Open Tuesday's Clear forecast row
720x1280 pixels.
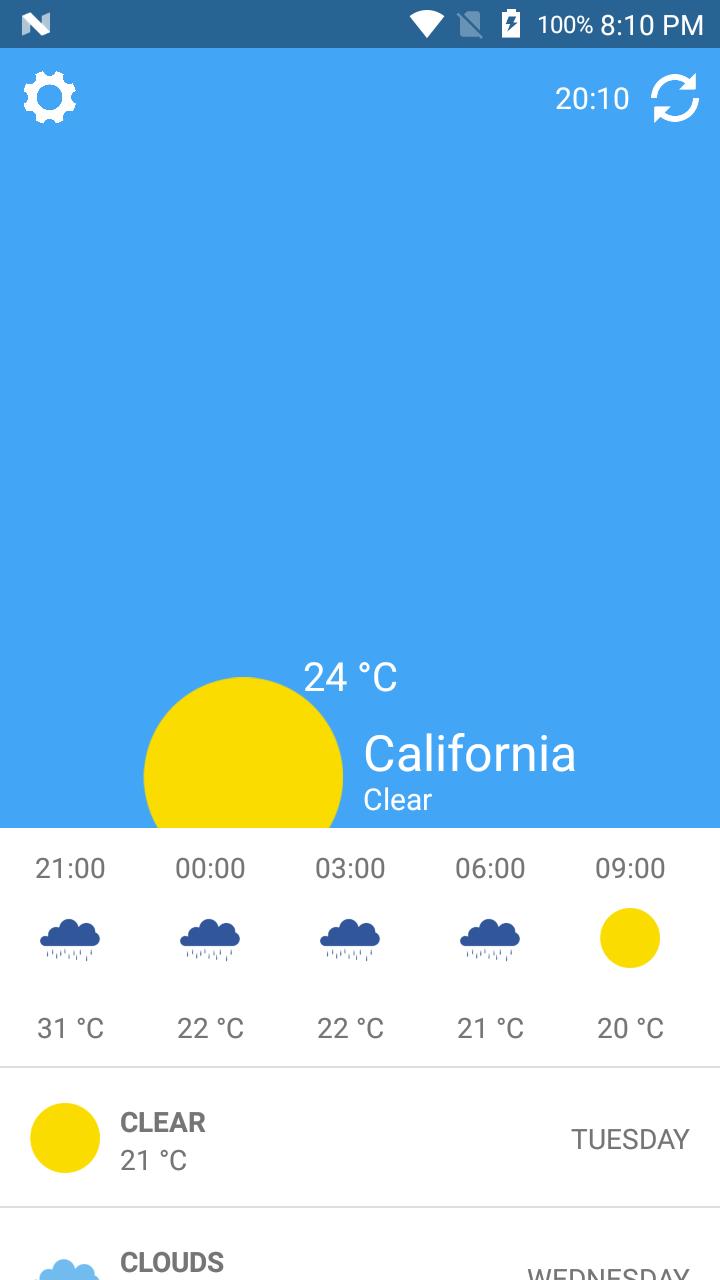(x=360, y=1138)
